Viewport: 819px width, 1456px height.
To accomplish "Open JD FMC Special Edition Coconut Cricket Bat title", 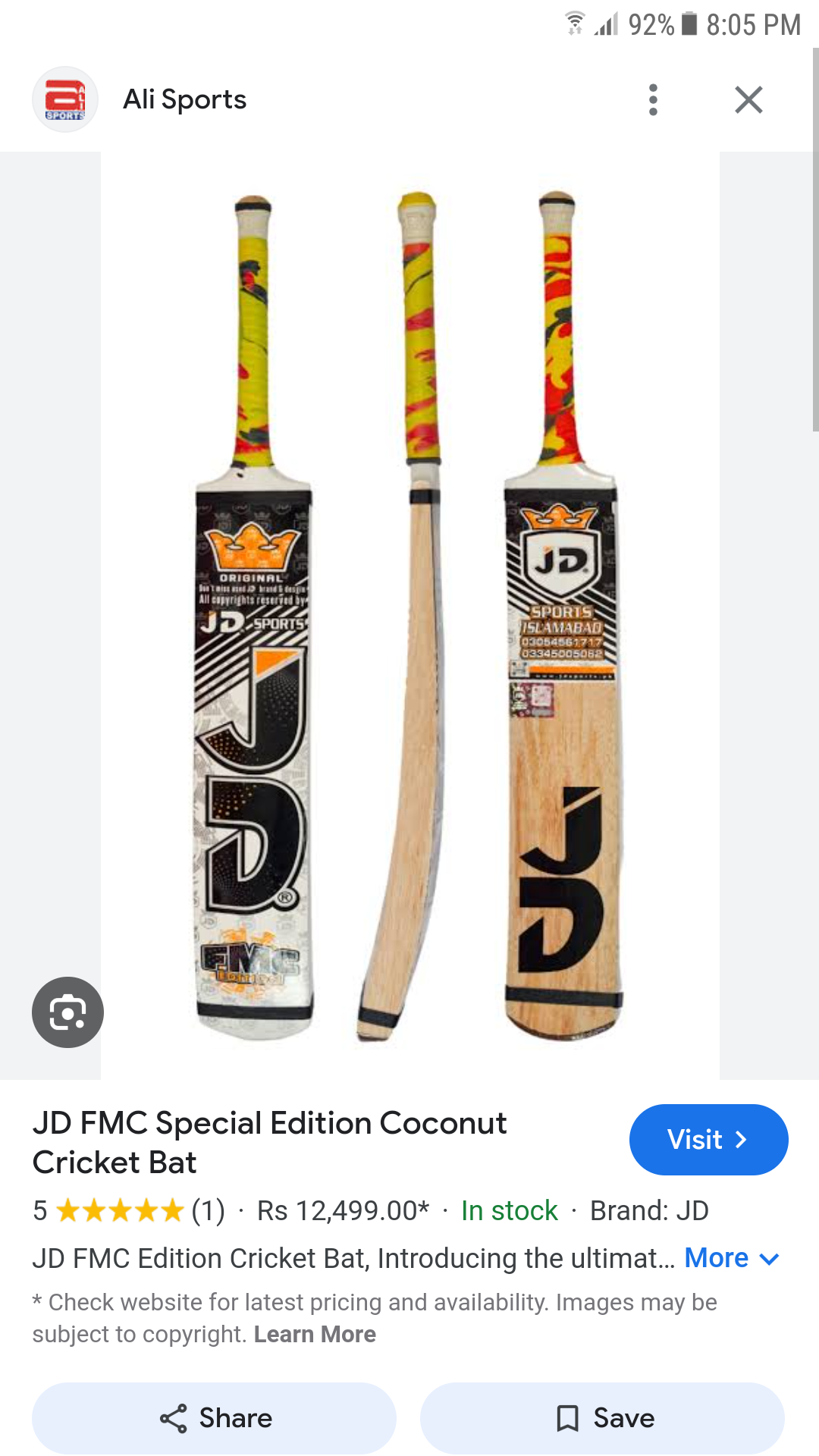I will click(x=269, y=1143).
